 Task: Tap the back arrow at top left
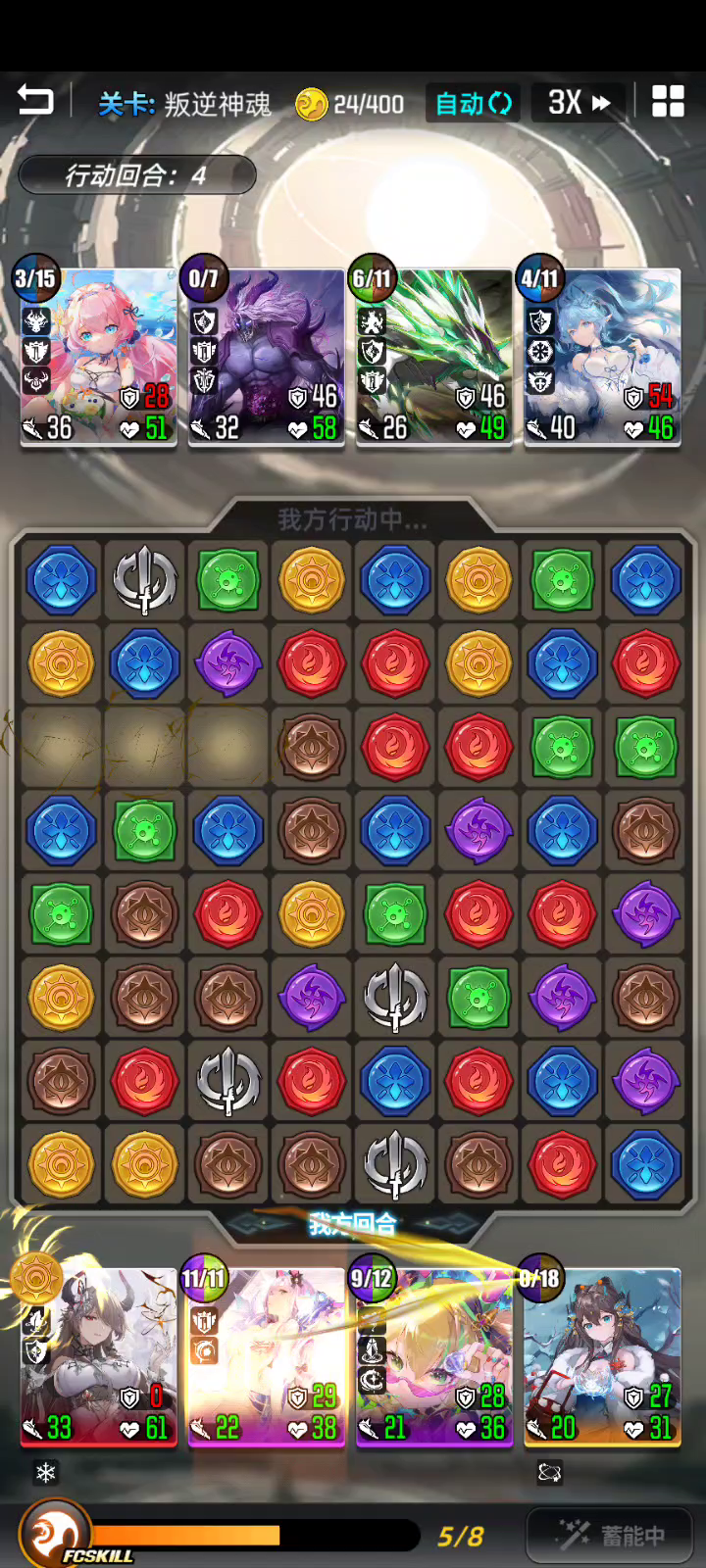point(35,101)
